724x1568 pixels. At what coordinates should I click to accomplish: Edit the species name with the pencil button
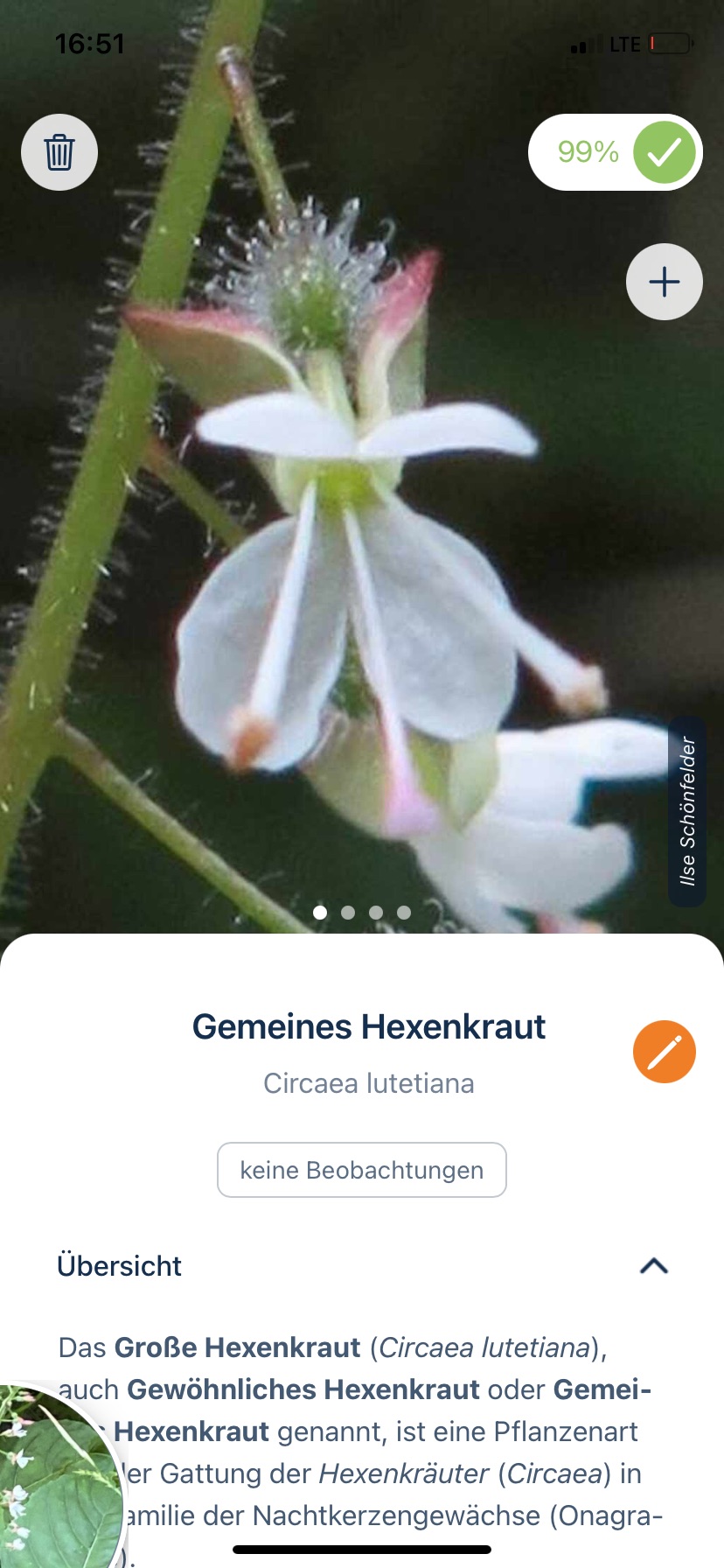(x=664, y=1051)
